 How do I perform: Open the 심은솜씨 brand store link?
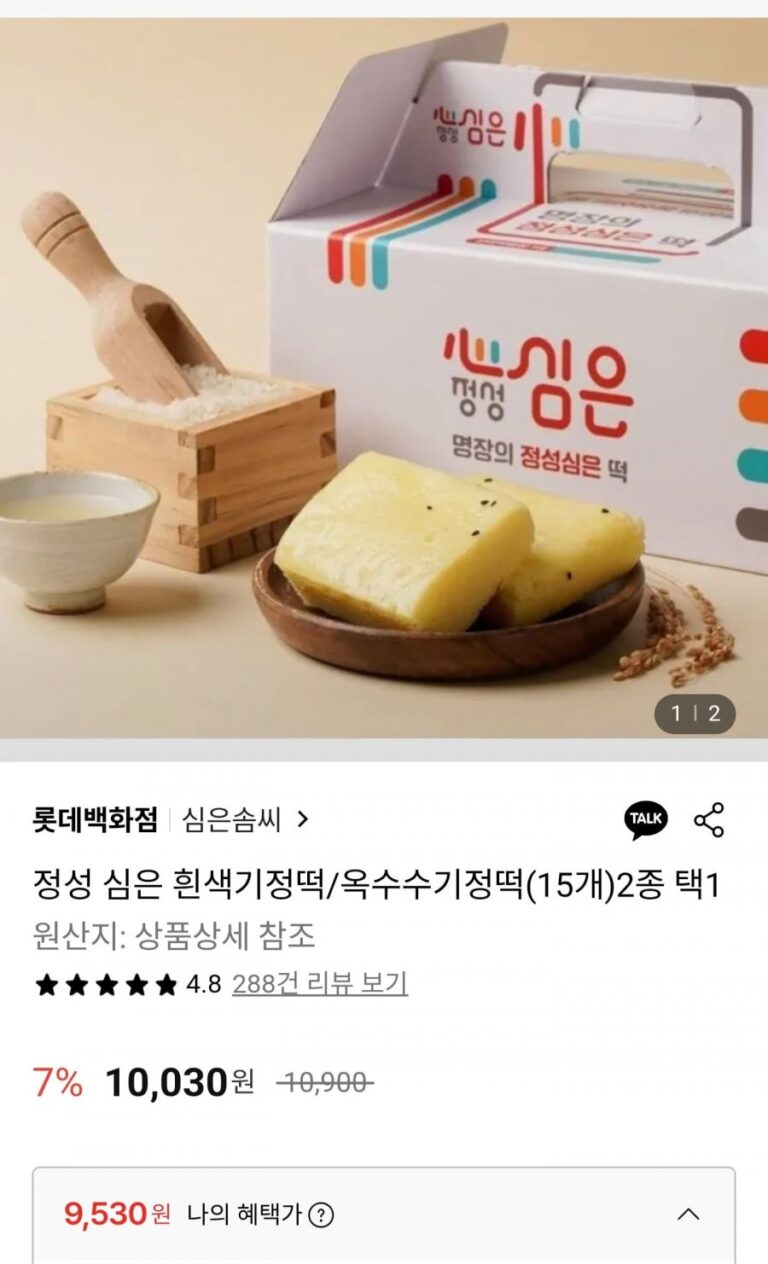click(245, 821)
